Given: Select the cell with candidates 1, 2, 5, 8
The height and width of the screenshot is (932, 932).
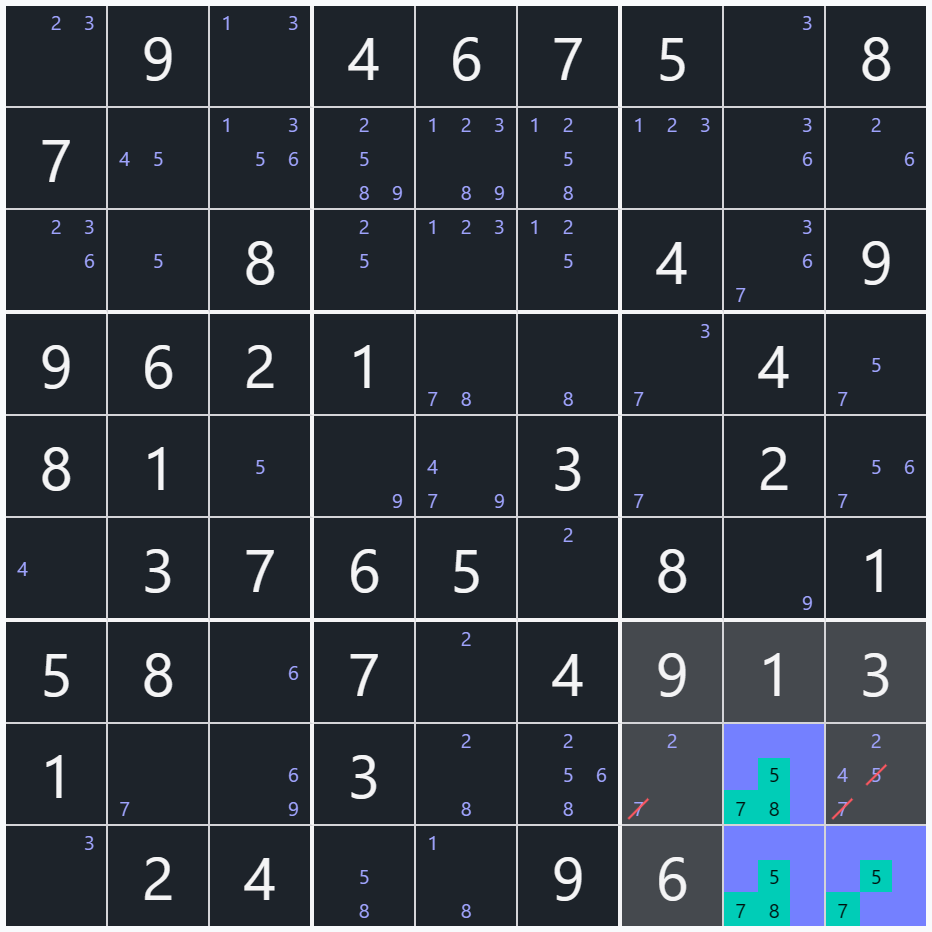Looking at the screenshot, I should (x=568, y=159).
